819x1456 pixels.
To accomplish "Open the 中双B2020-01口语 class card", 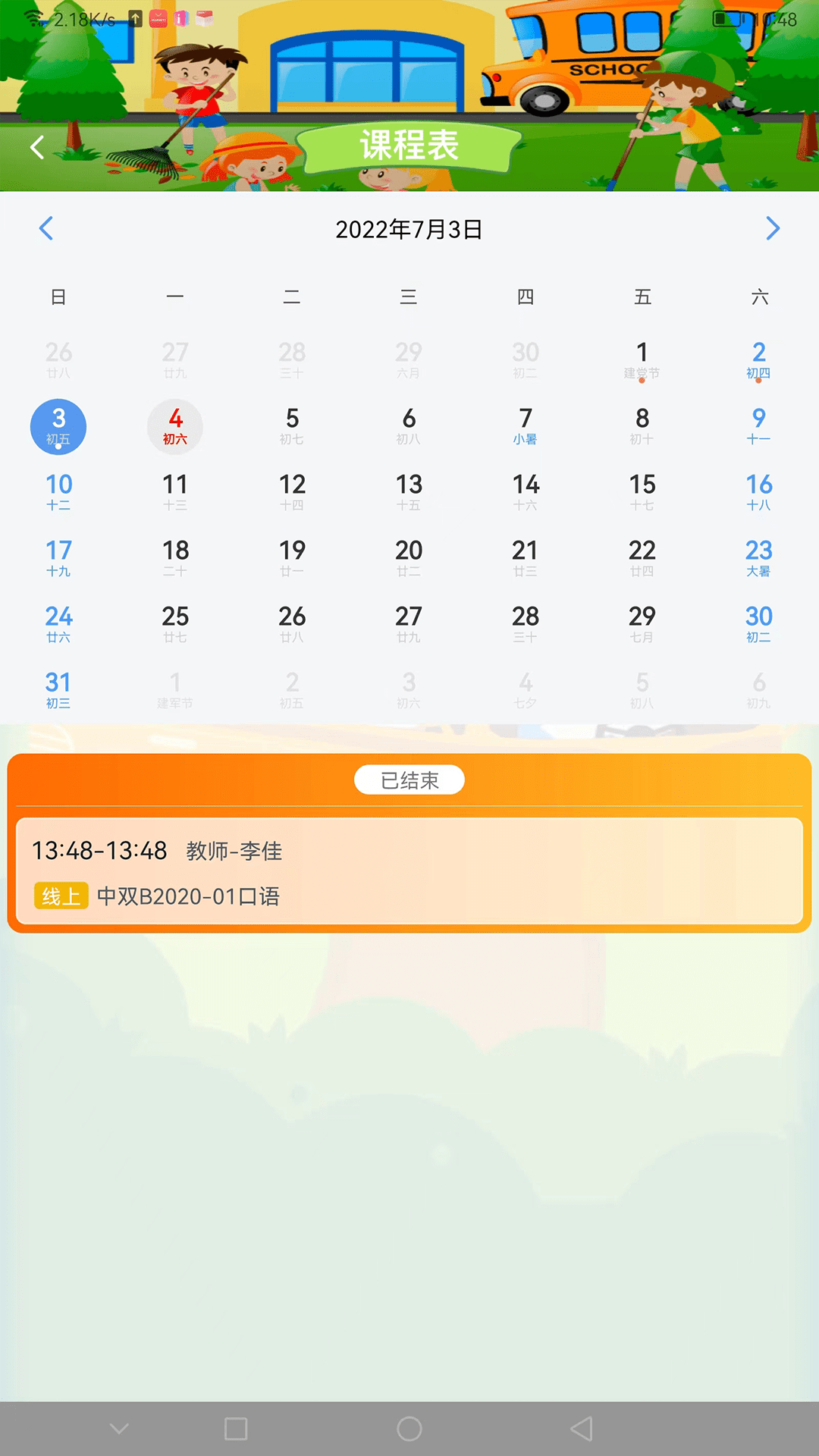I will (409, 872).
